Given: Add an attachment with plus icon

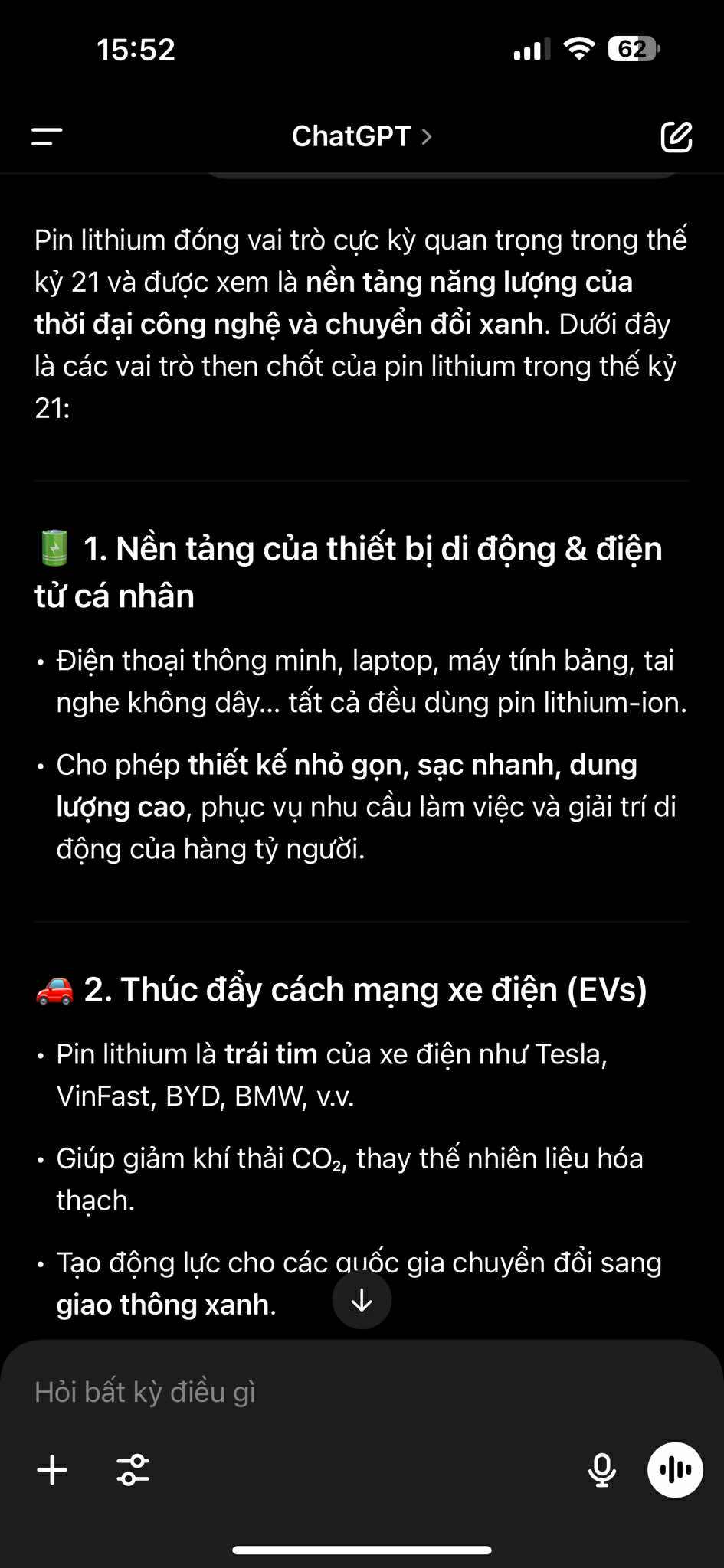Looking at the screenshot, I should pyautogui.click(x=52, y=1469).
